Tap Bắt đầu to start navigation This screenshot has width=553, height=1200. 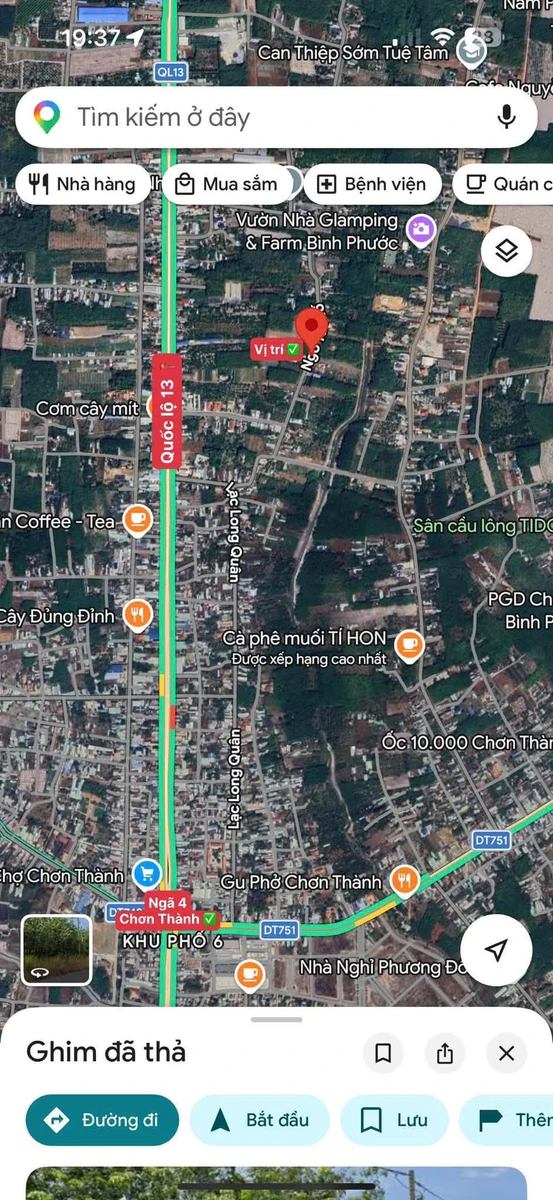pos(259,1120)
